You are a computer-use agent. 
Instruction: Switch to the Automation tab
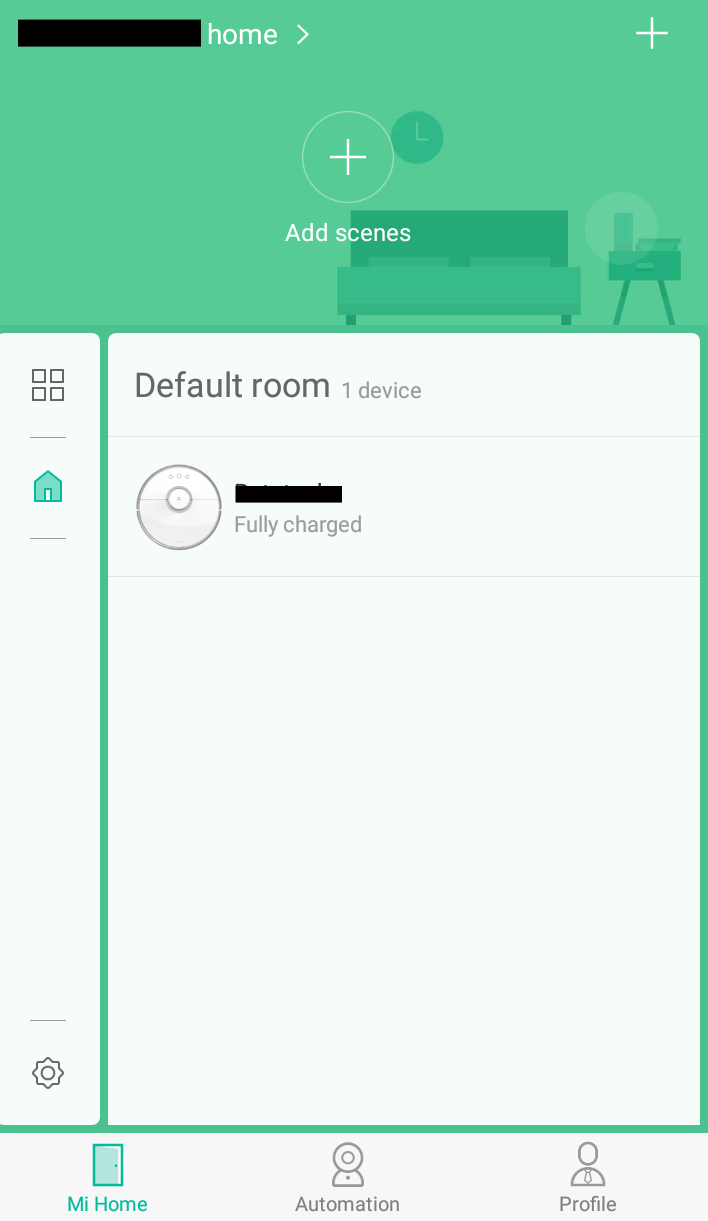click(x=347, y=1178)
